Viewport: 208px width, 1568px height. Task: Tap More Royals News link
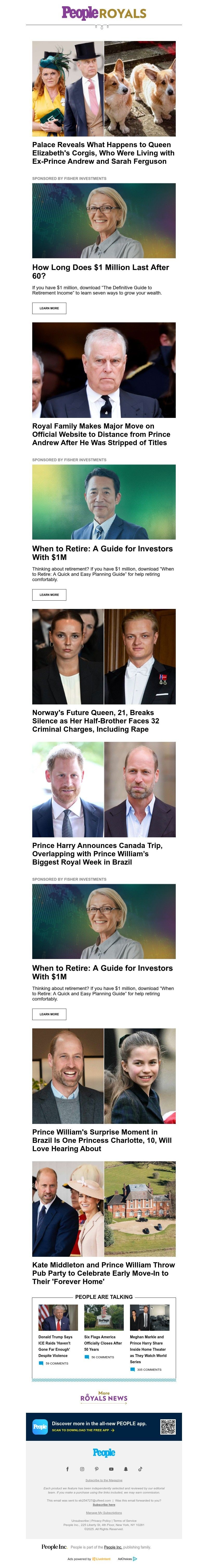coord(104,1397)
